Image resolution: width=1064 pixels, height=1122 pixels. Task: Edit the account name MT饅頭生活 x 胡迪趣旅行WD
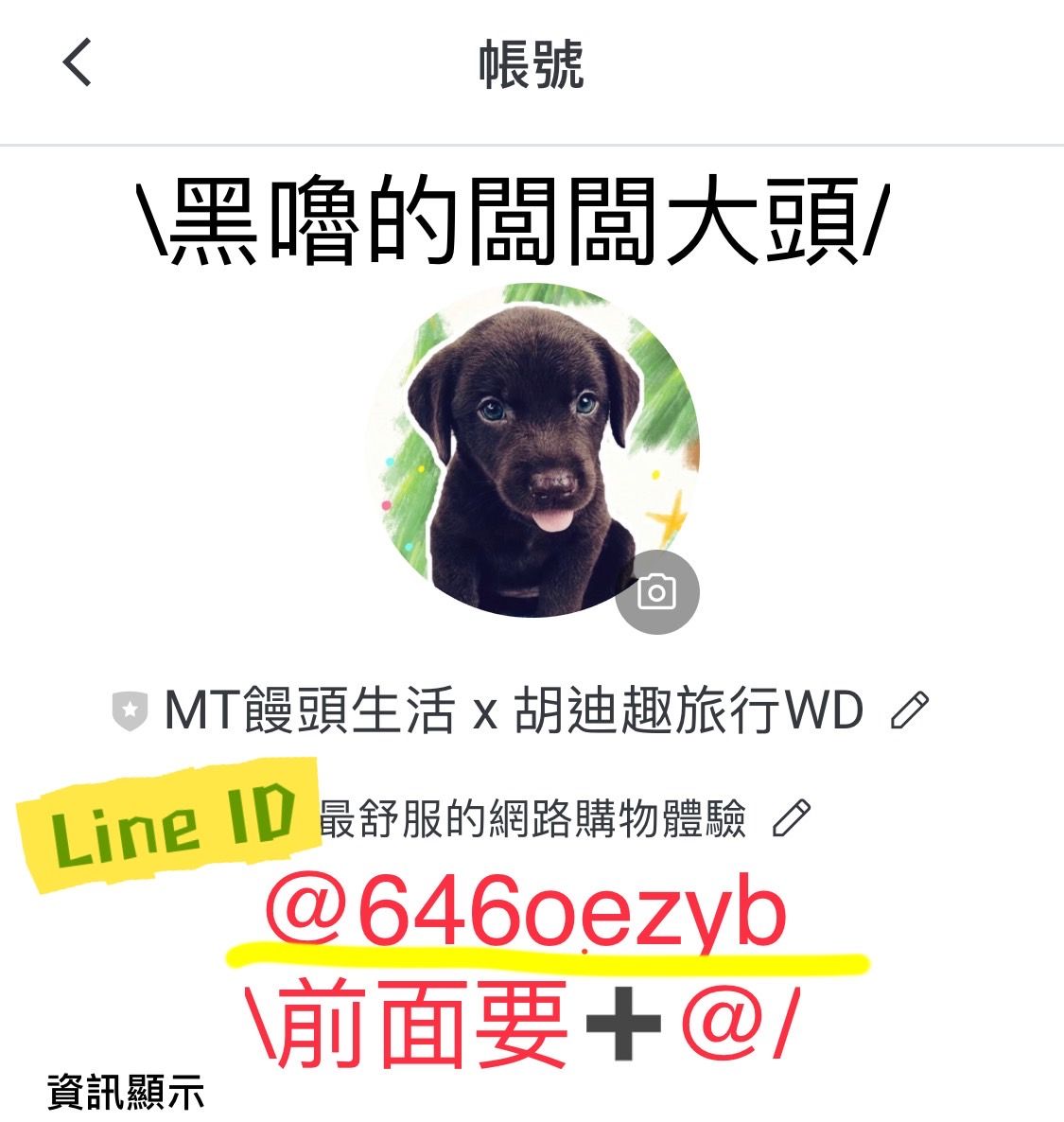tap(911, 711)
